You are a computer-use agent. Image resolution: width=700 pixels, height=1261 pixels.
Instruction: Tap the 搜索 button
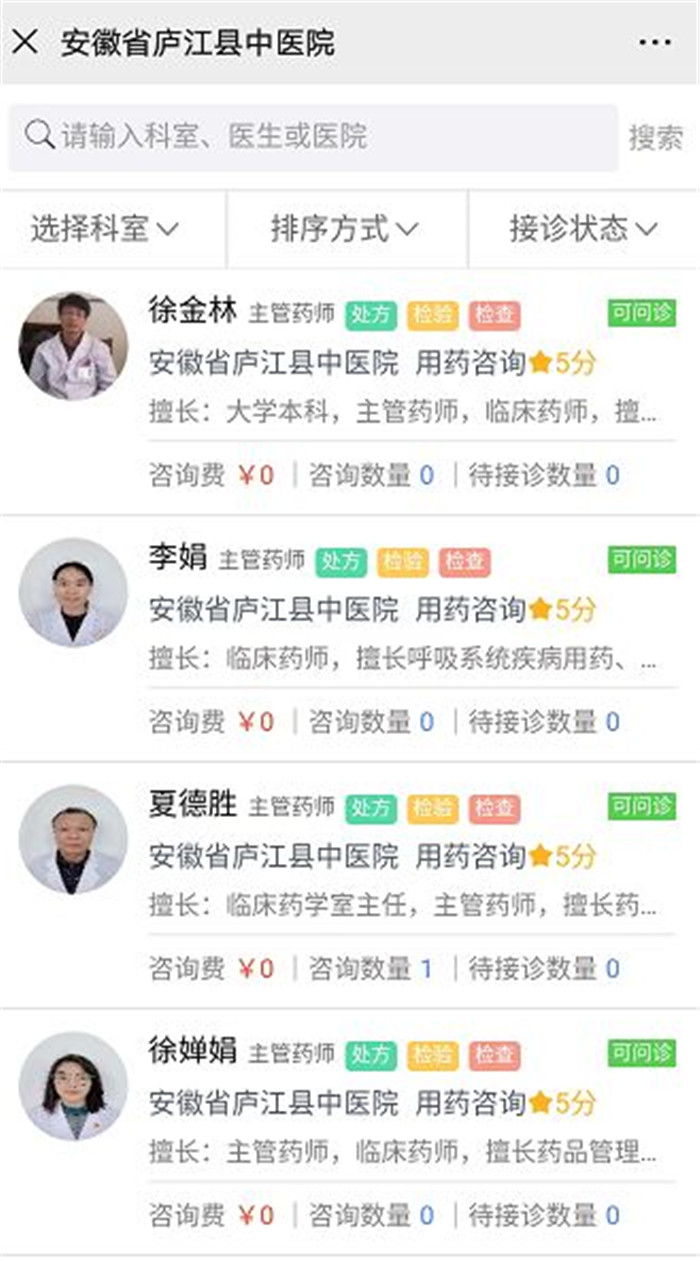(x=656, y=137)
